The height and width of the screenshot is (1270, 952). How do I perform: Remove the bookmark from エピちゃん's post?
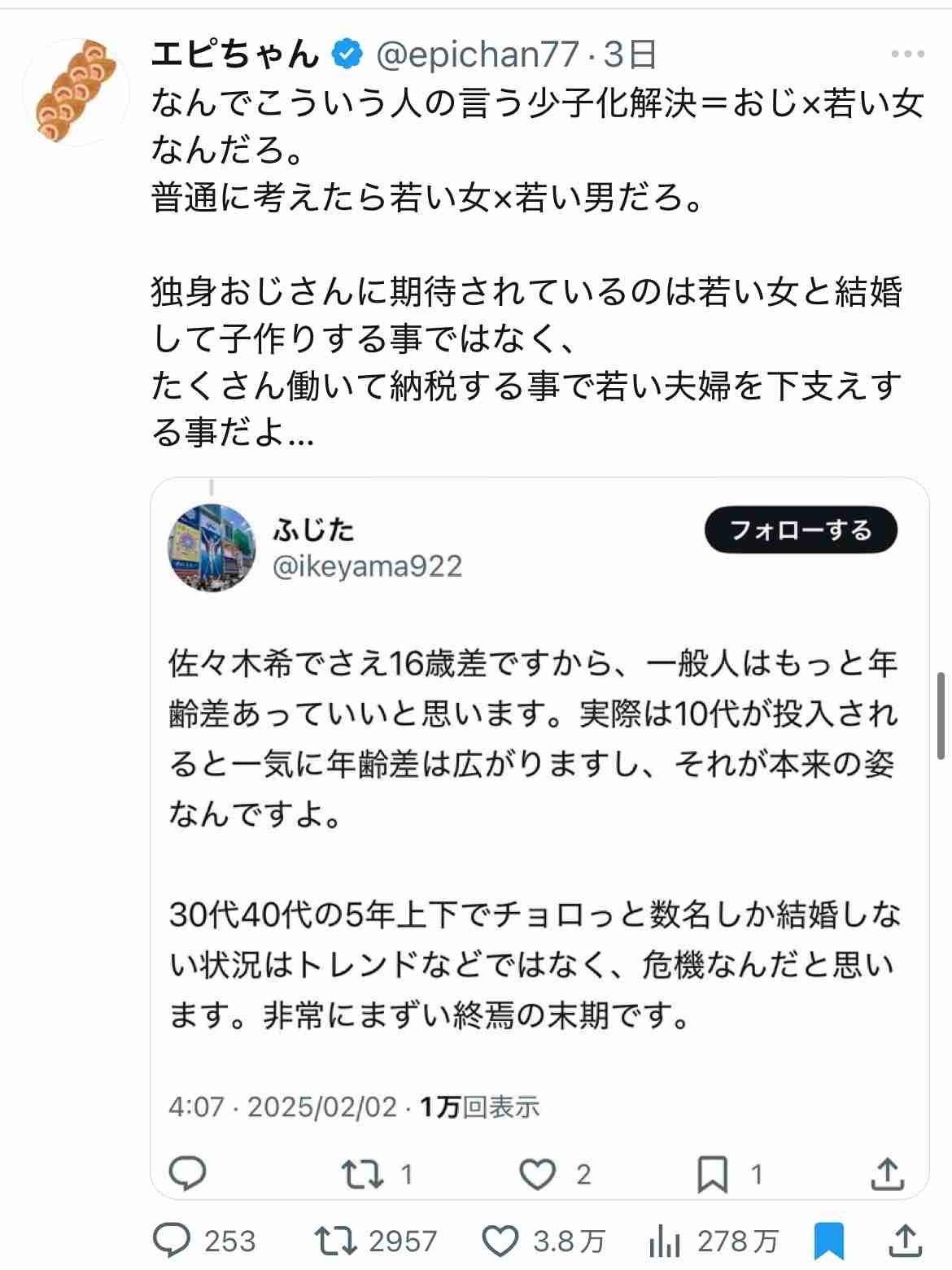click(829, 1241)
